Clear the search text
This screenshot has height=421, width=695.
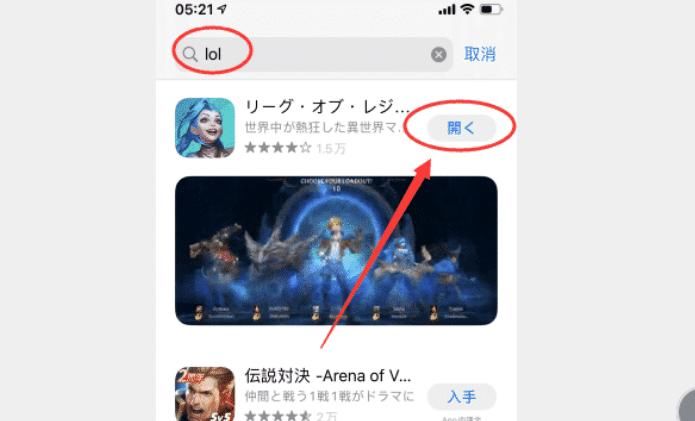[x=438, y=55]
